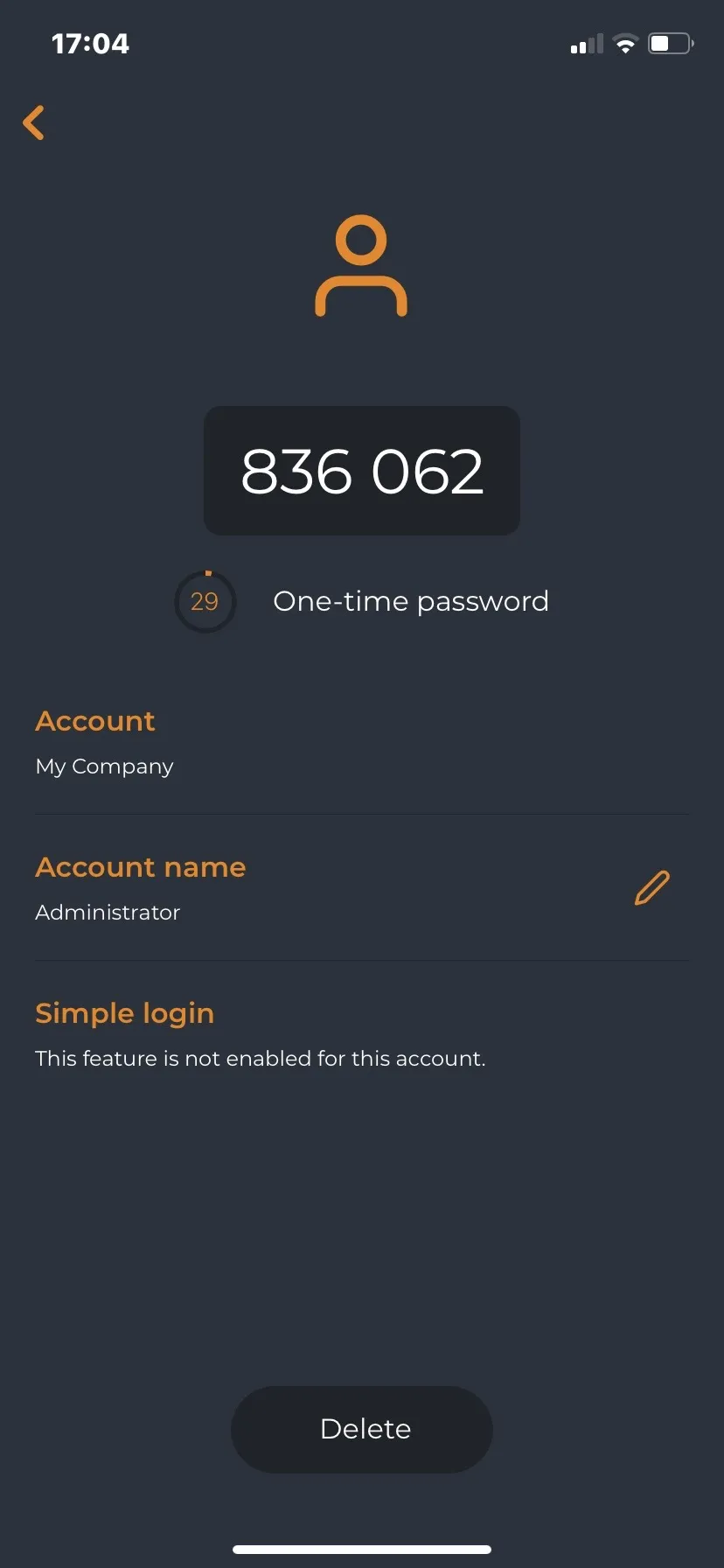The image size is (724, 1568).
Task: Edit the account name with the pencil
Action: click(x=651, y=888)
